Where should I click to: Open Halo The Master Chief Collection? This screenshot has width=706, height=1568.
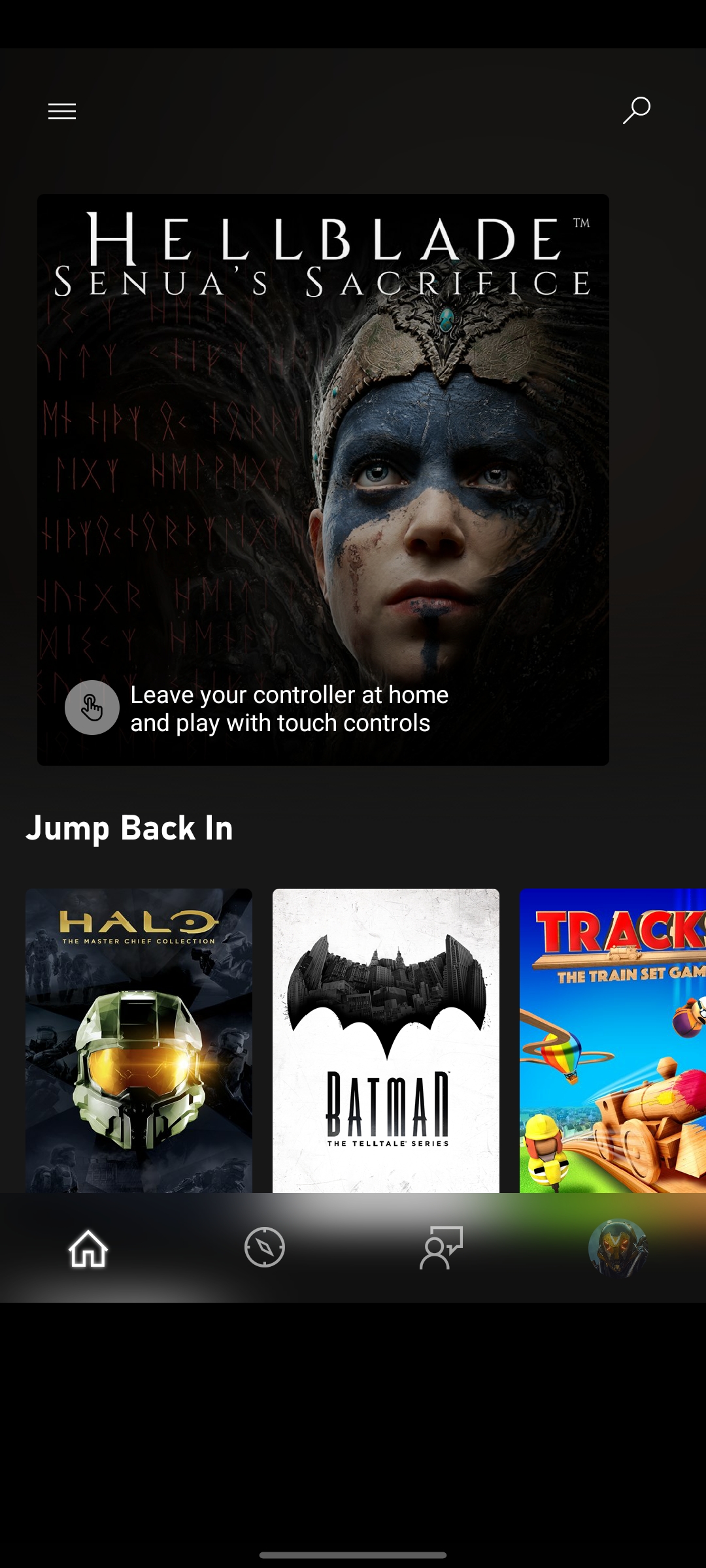[x=139, y=1040]
